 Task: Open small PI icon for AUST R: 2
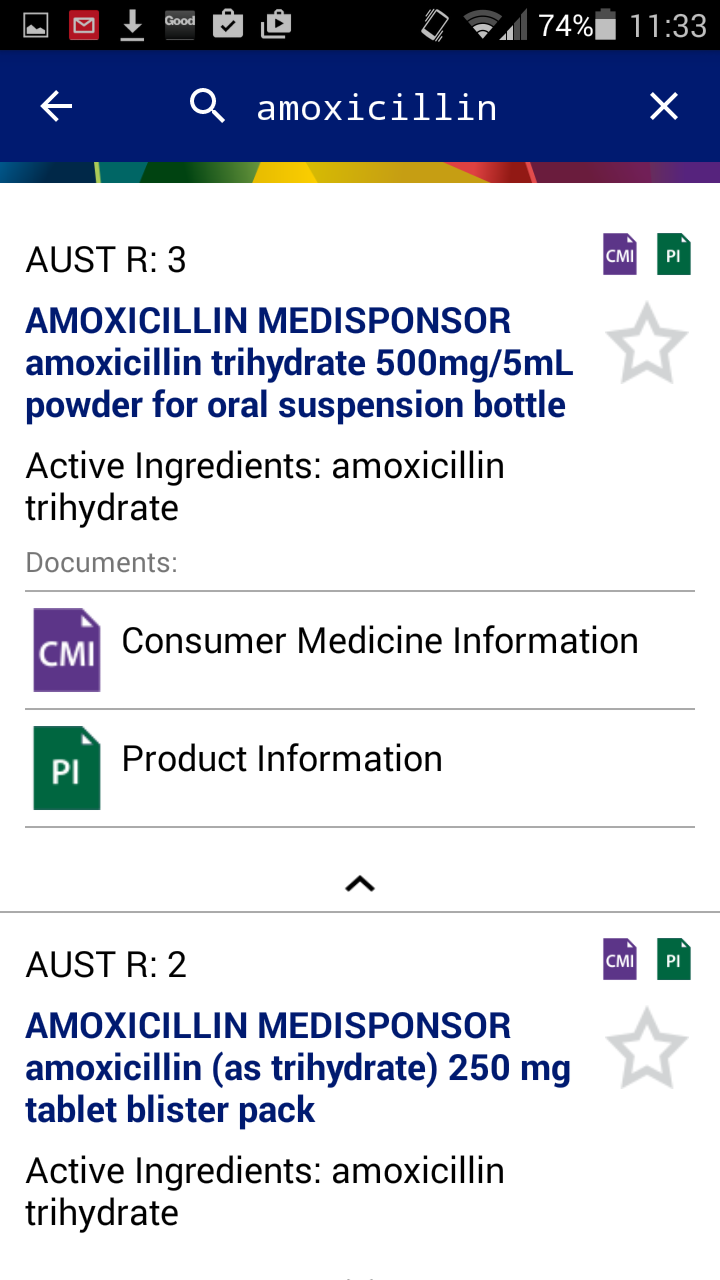coord(674,959)
